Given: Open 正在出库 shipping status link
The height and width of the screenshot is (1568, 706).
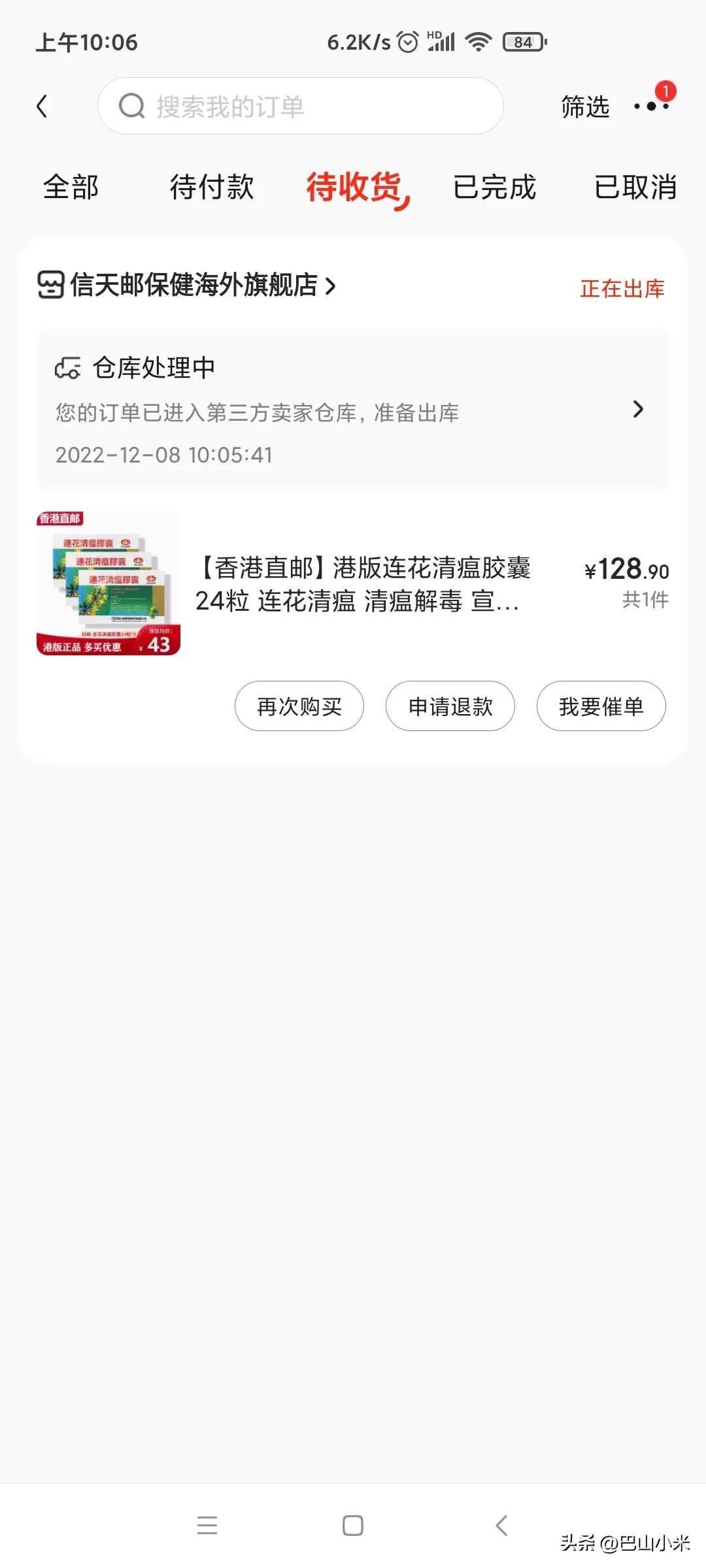Looking at the screenshot, I should click(622, 288).
